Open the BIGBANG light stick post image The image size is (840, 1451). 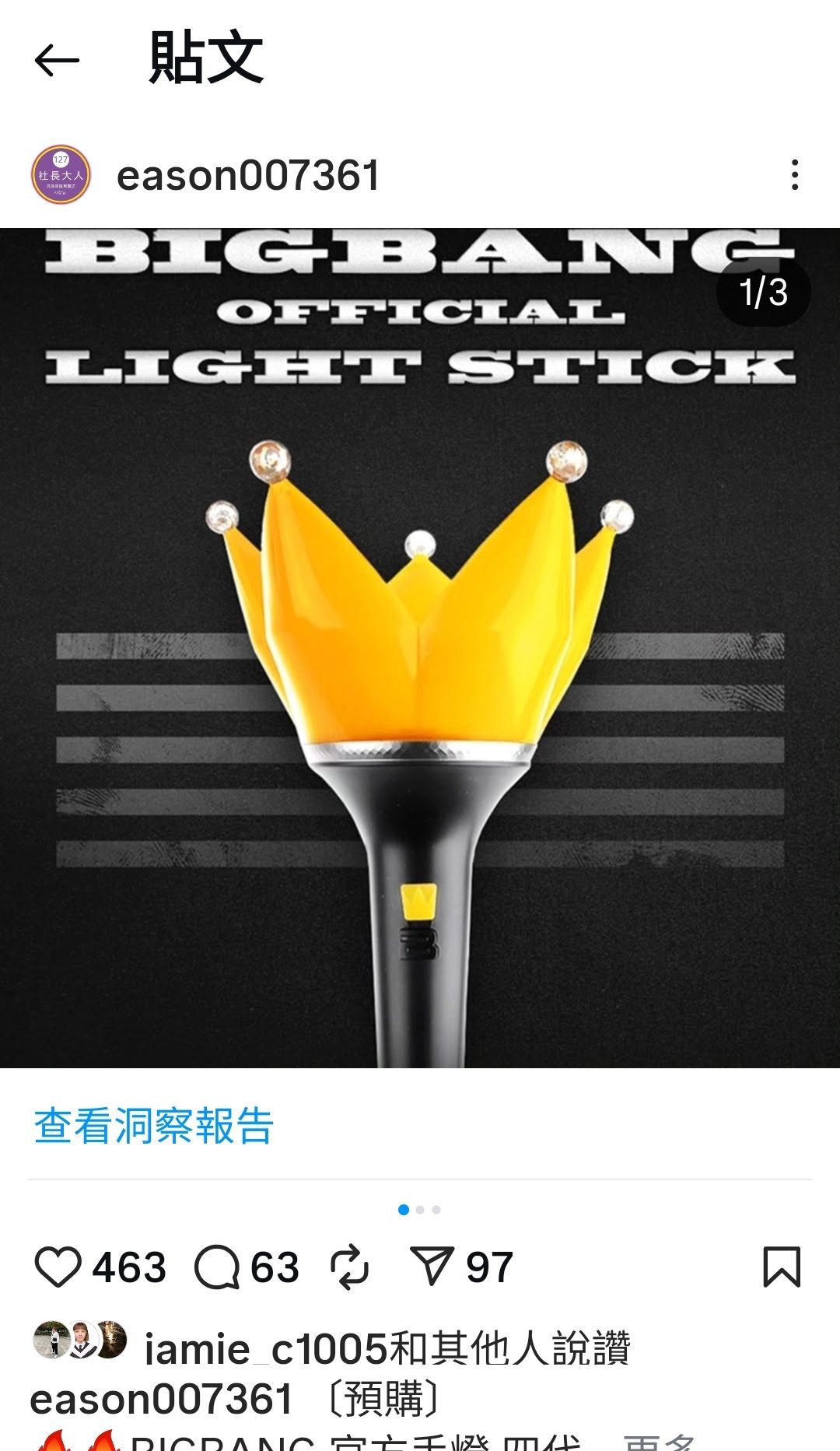coord(420,647)
